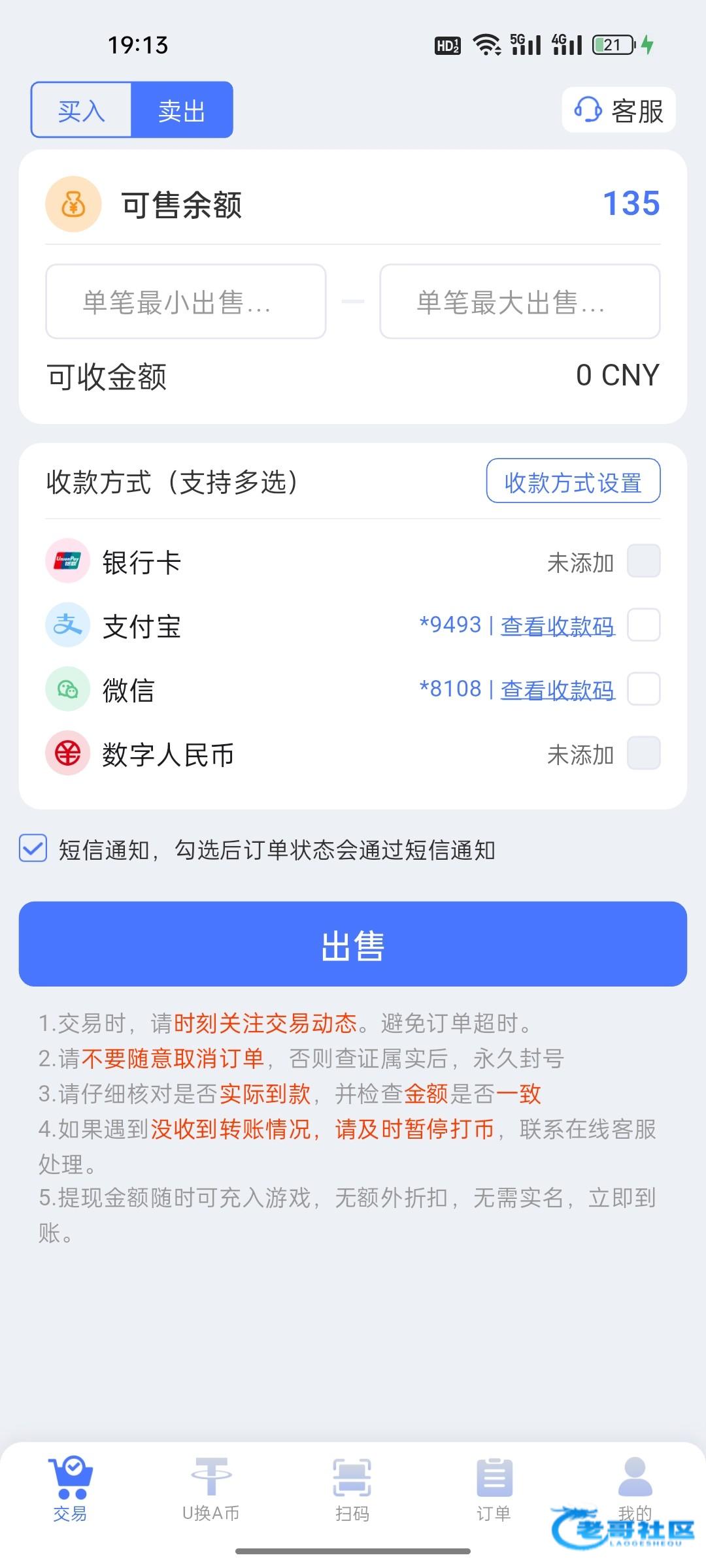View 查看收款码 for 支付宝

[558, 626]
